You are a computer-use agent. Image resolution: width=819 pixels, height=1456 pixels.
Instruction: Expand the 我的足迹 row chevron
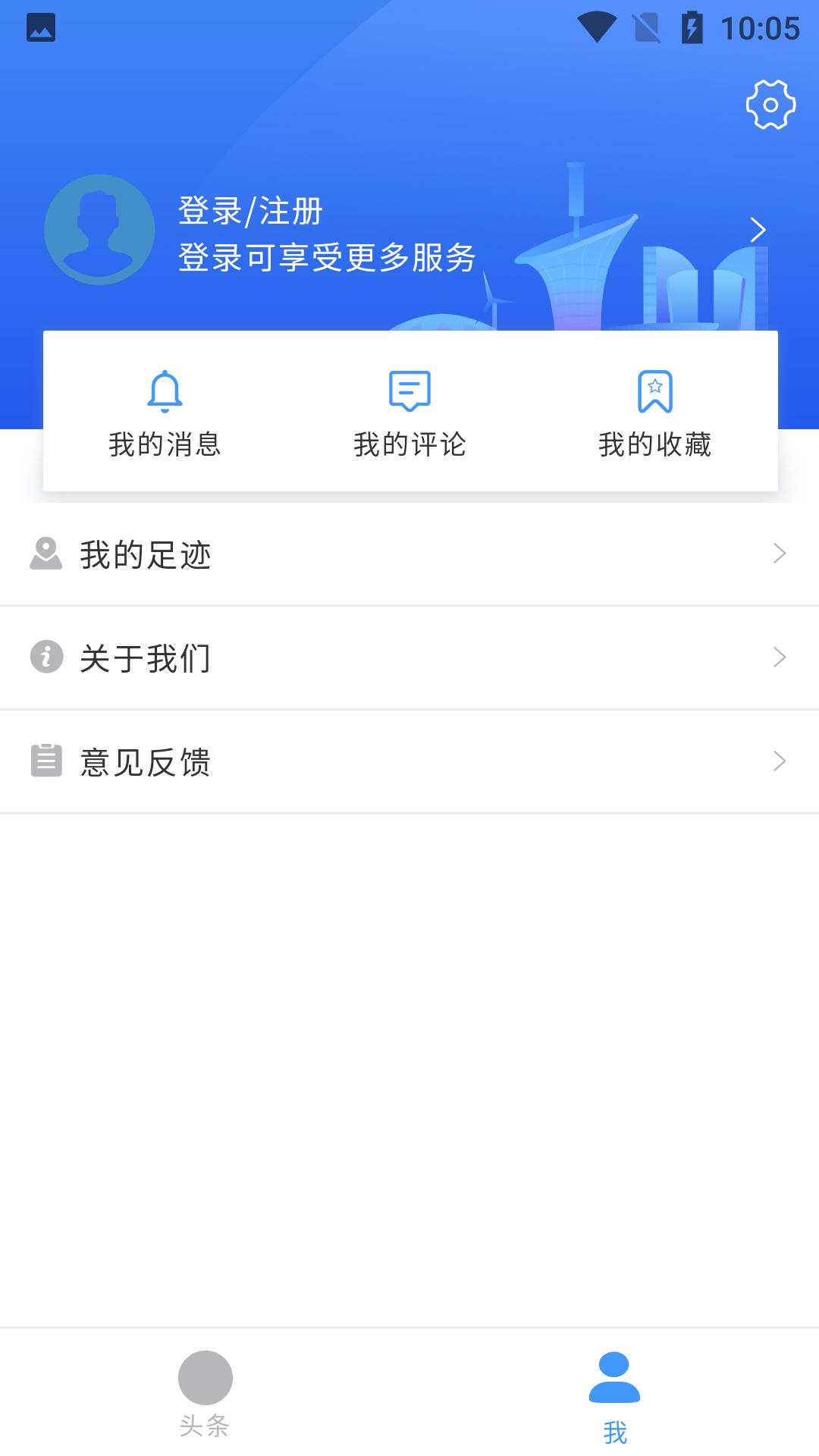779,554
